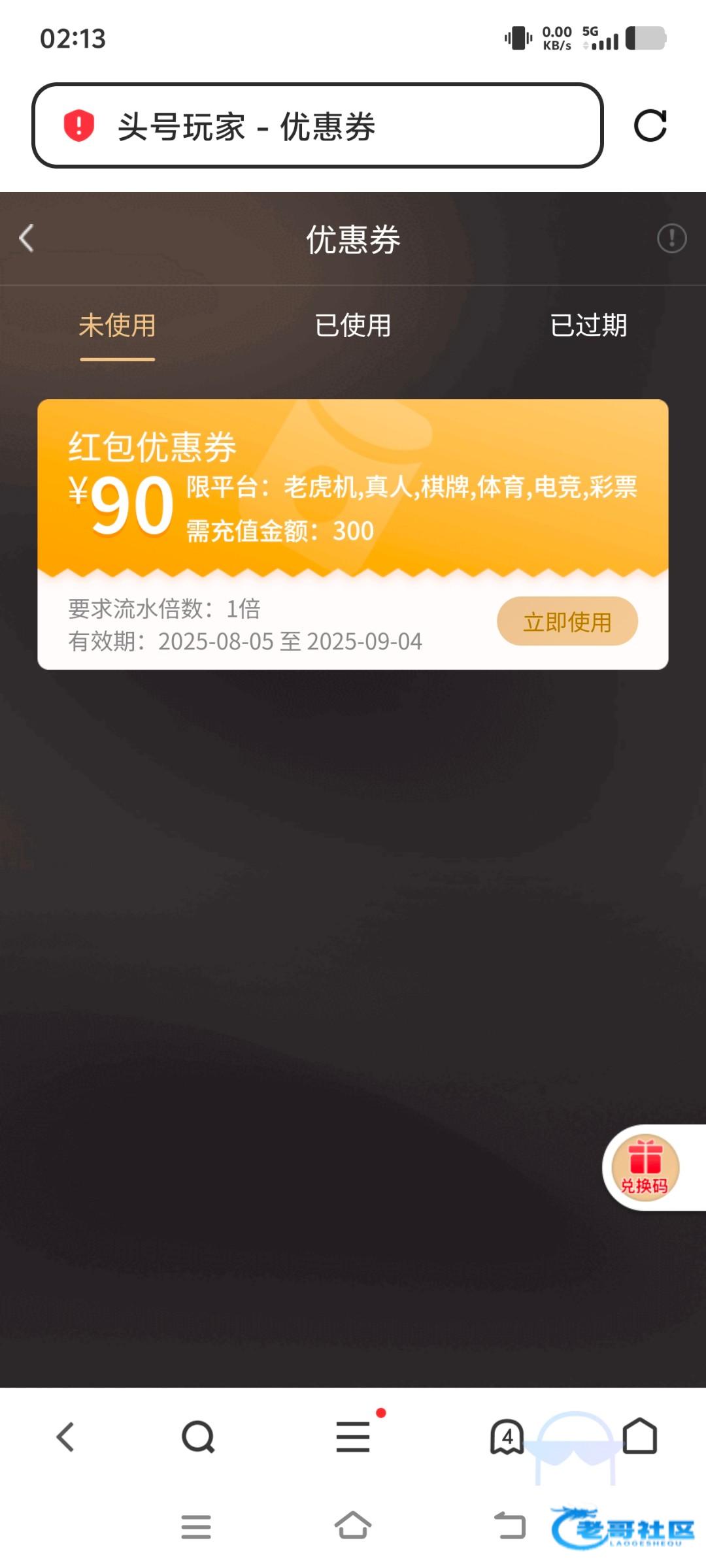Tap the browser toolbar back arrow
This screenshot has width=706, height=1568.
[x=65, y=1437]
